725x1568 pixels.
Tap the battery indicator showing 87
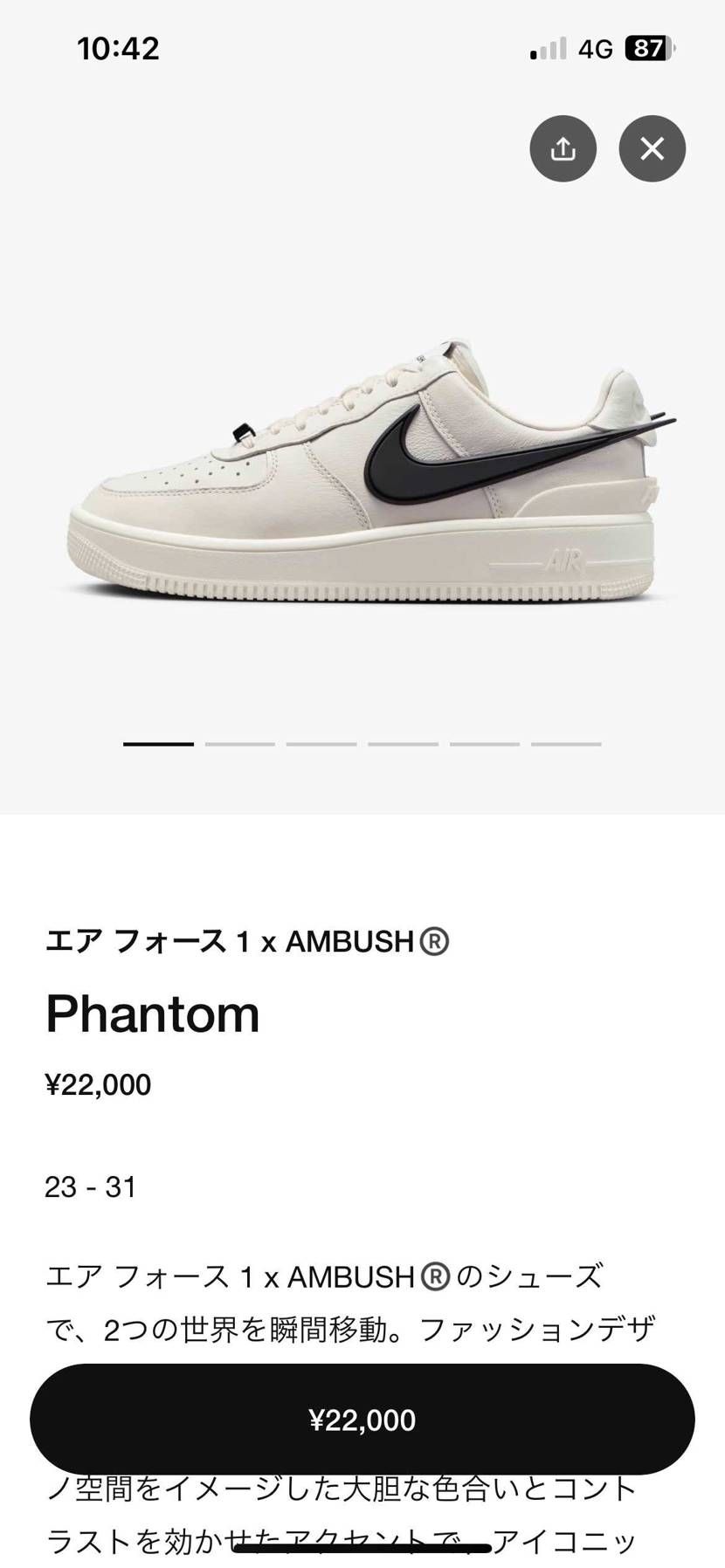[x=647, y=50]
